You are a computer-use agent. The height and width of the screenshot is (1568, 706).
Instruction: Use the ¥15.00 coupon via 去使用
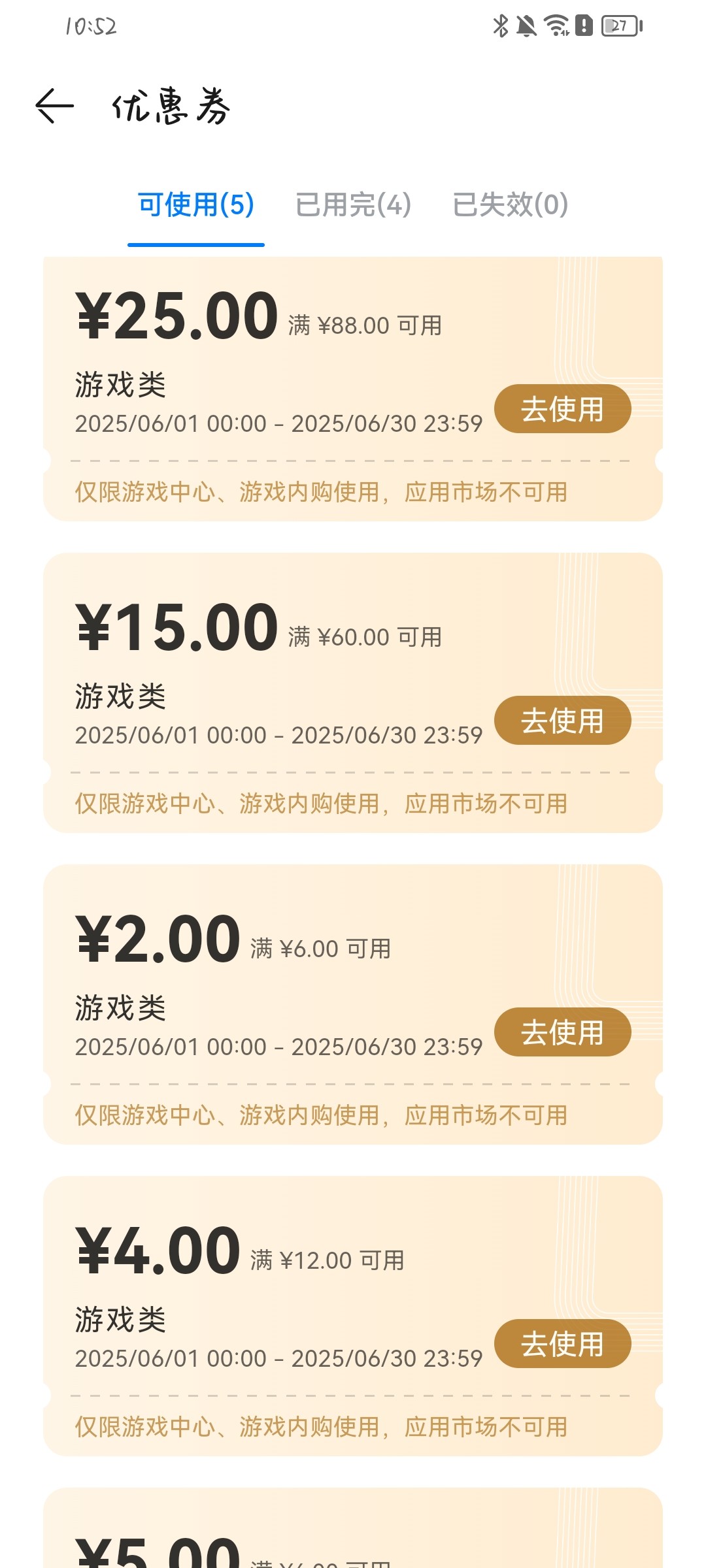562,721
